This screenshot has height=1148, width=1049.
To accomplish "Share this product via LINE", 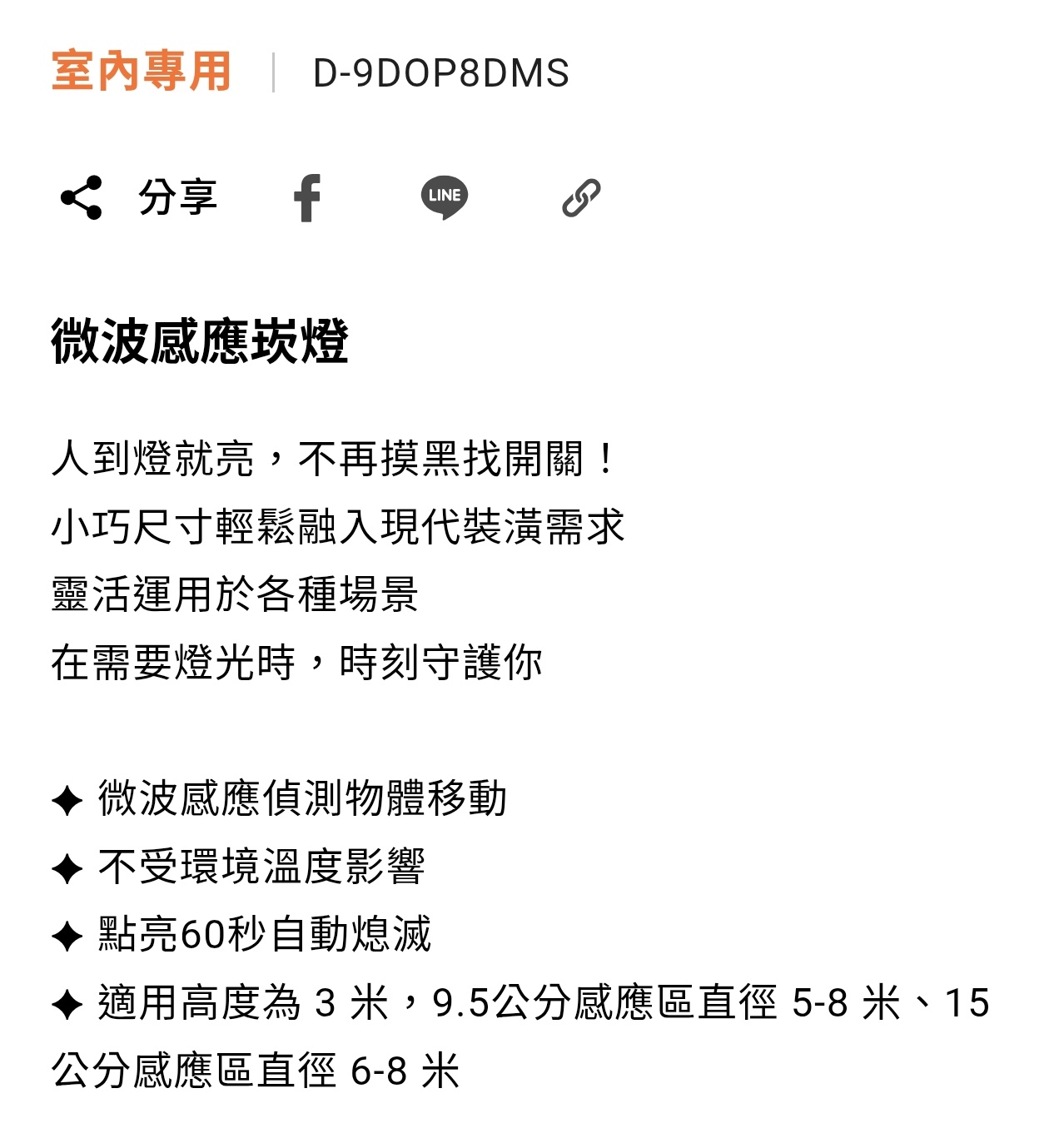I will [x=444, y=197].
